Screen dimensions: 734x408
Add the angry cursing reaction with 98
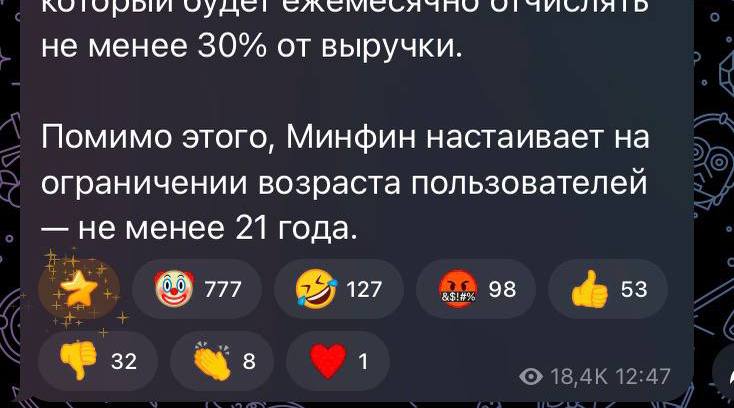coord(474,290)
